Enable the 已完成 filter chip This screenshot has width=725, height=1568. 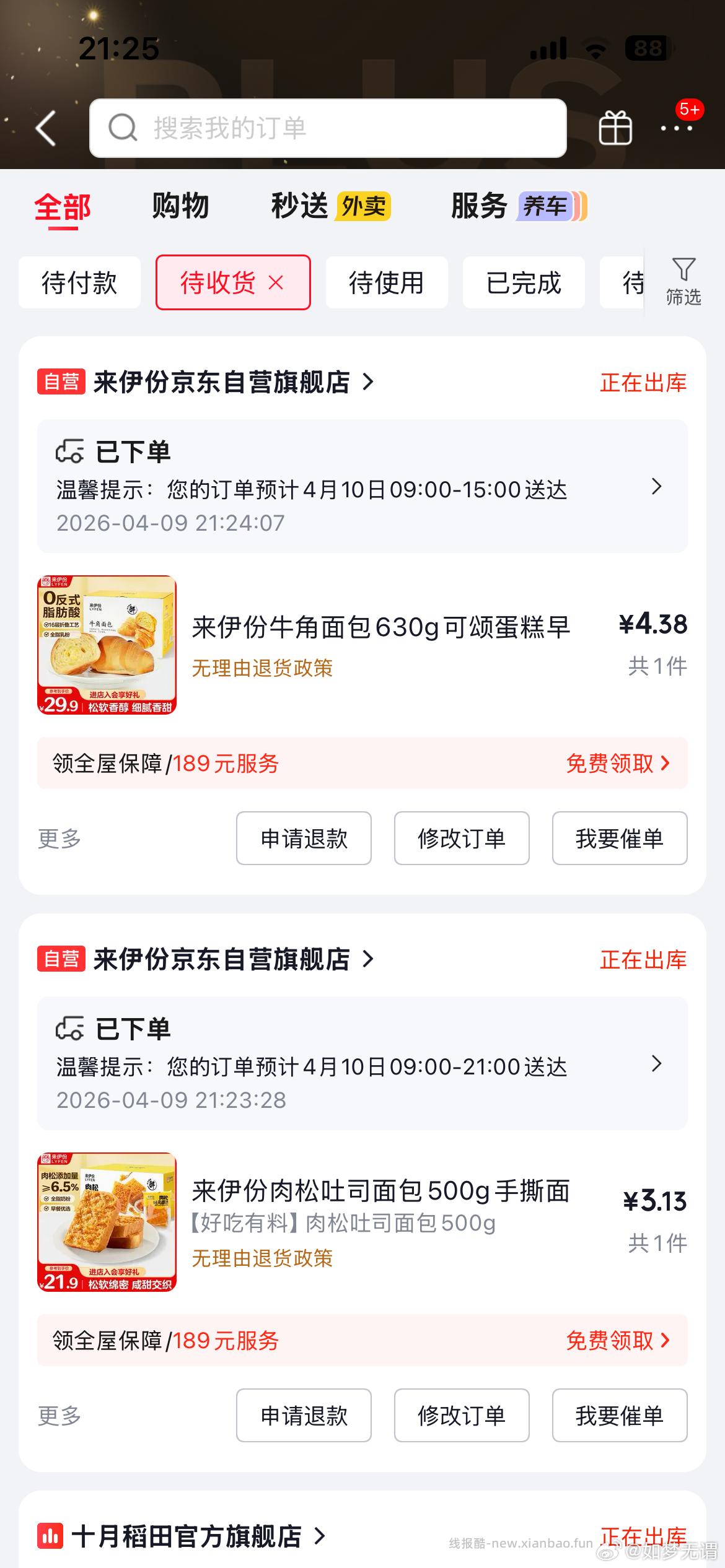[x=523, y=282]
